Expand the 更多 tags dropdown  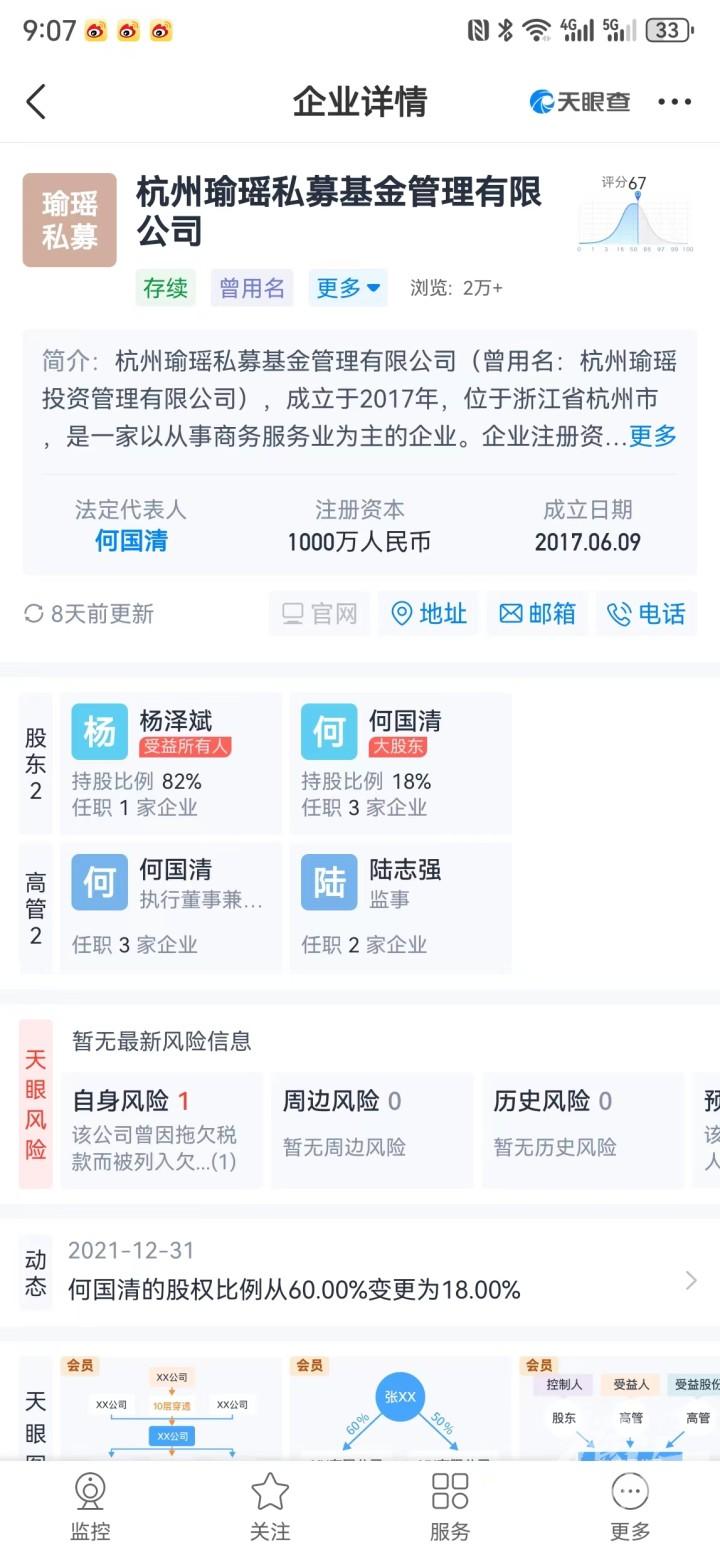[x=347, y=288]
